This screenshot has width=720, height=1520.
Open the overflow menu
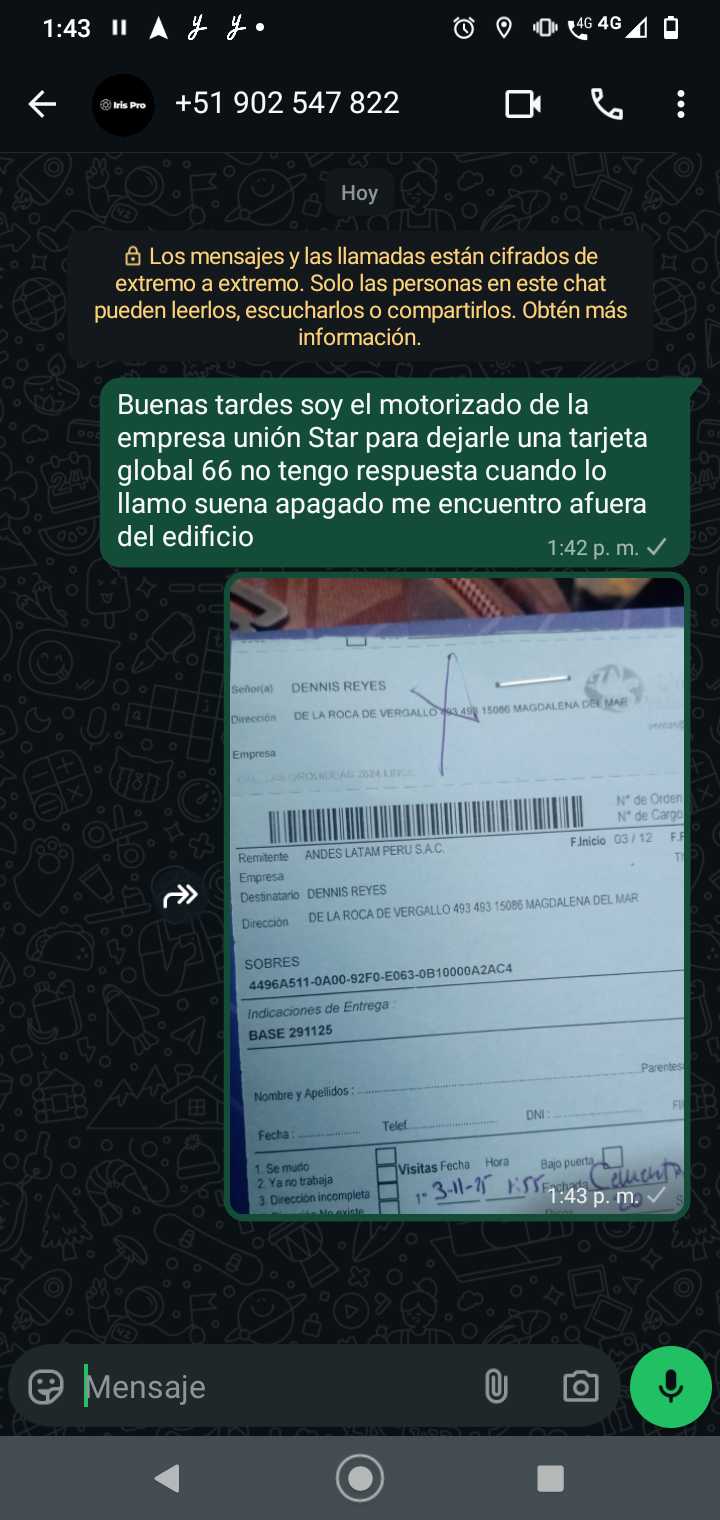(x=680, y=104)
